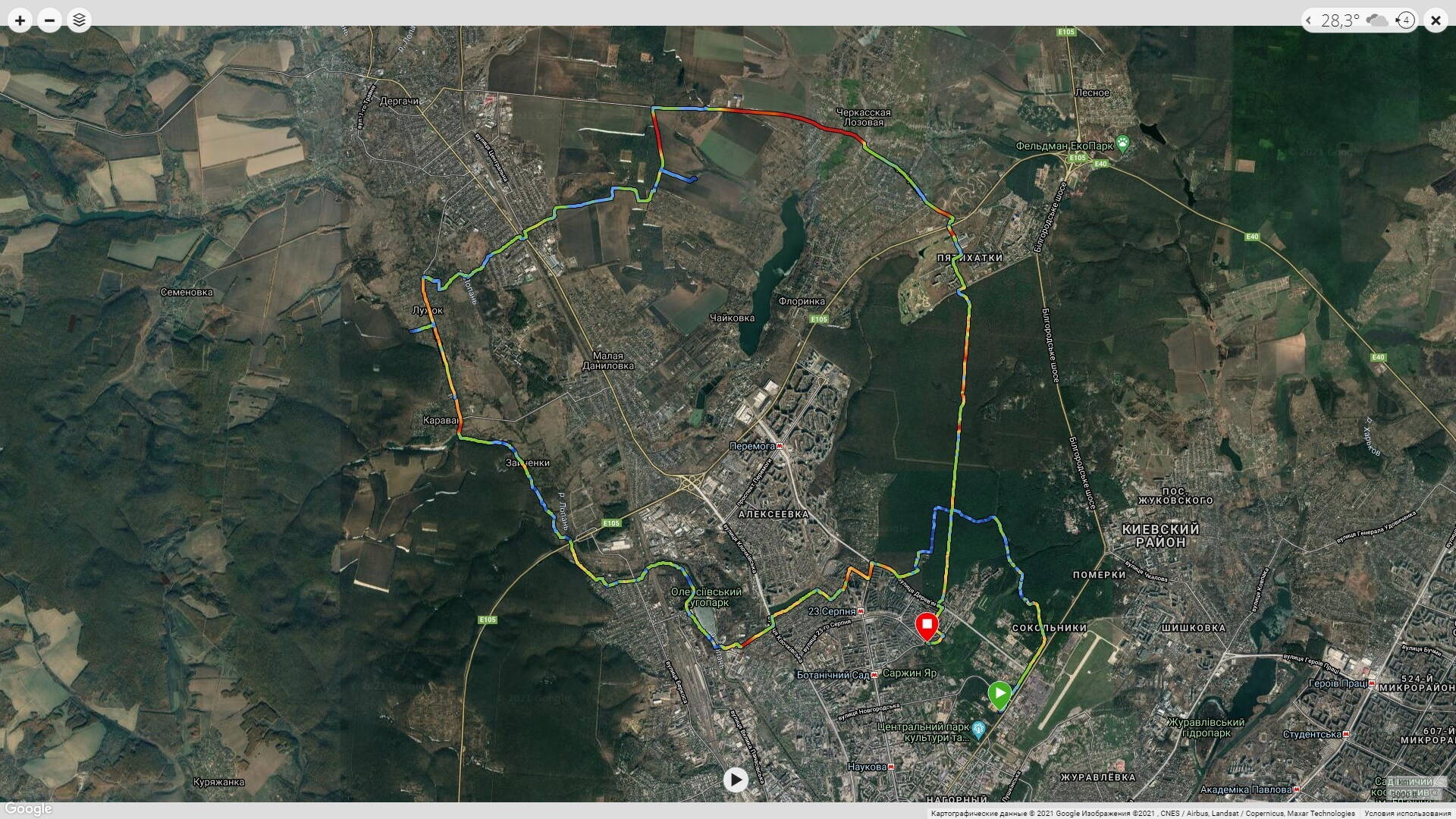1456x819 pixels.
Task: Tap the green route start marker
Action: point(999,693)
